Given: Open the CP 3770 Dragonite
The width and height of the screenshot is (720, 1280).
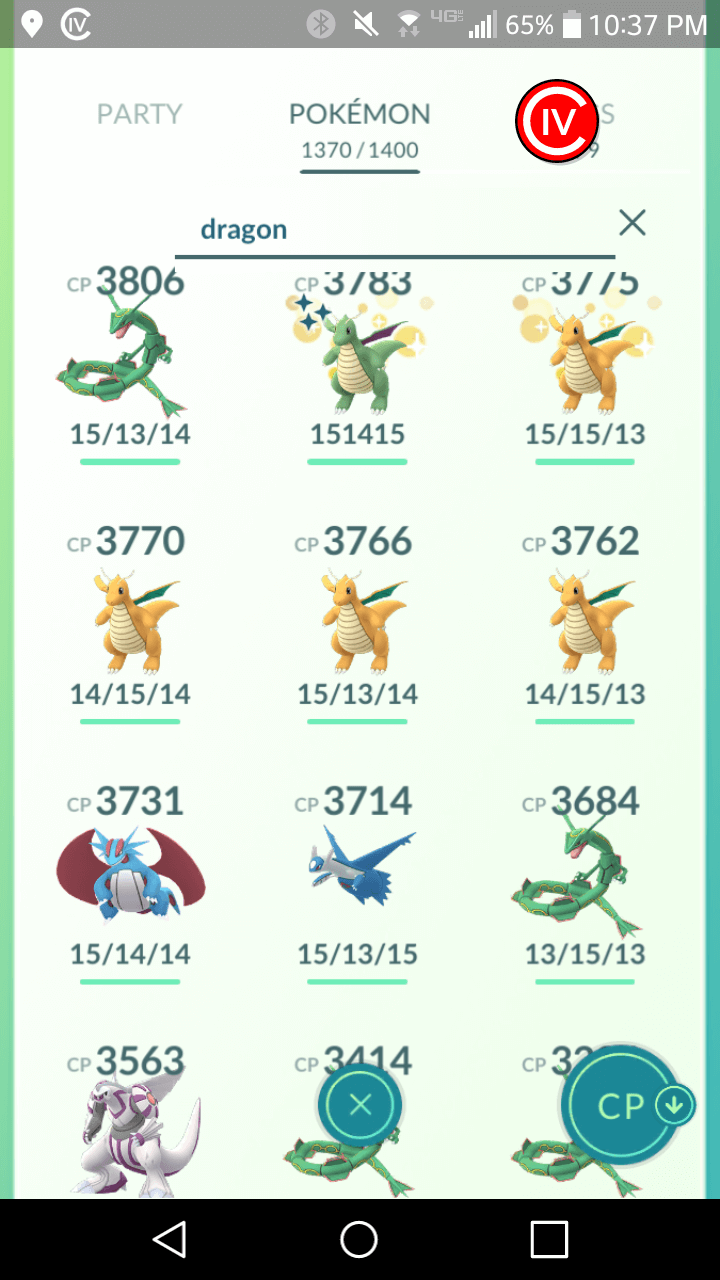Looking at the screenshot, I should tap(129, 622).
